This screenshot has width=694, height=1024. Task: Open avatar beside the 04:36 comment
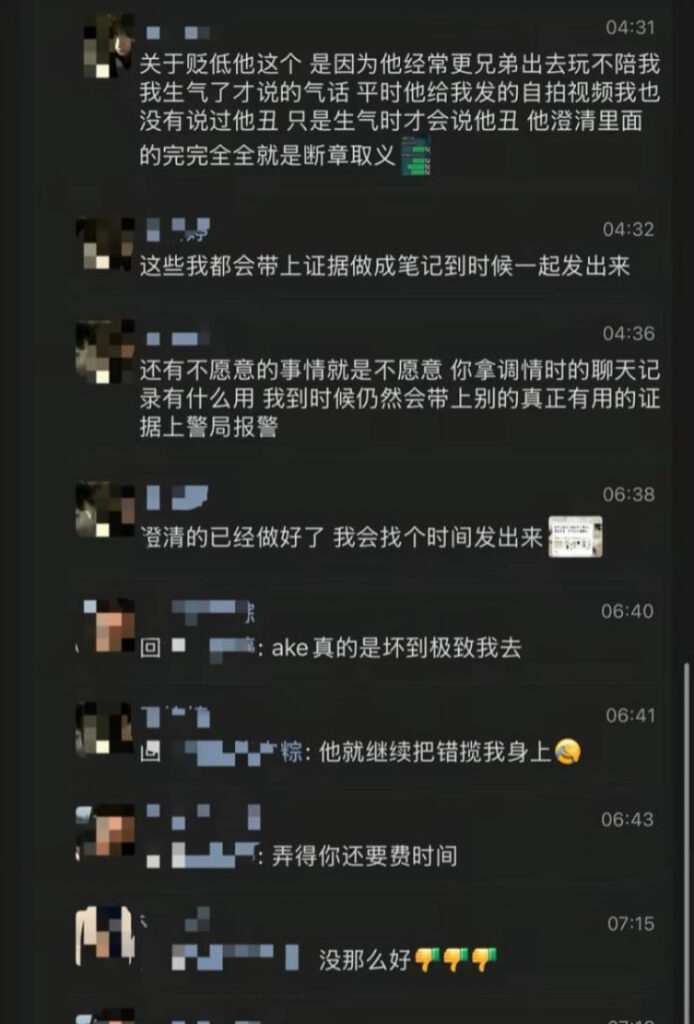click(x=105, y=350)
